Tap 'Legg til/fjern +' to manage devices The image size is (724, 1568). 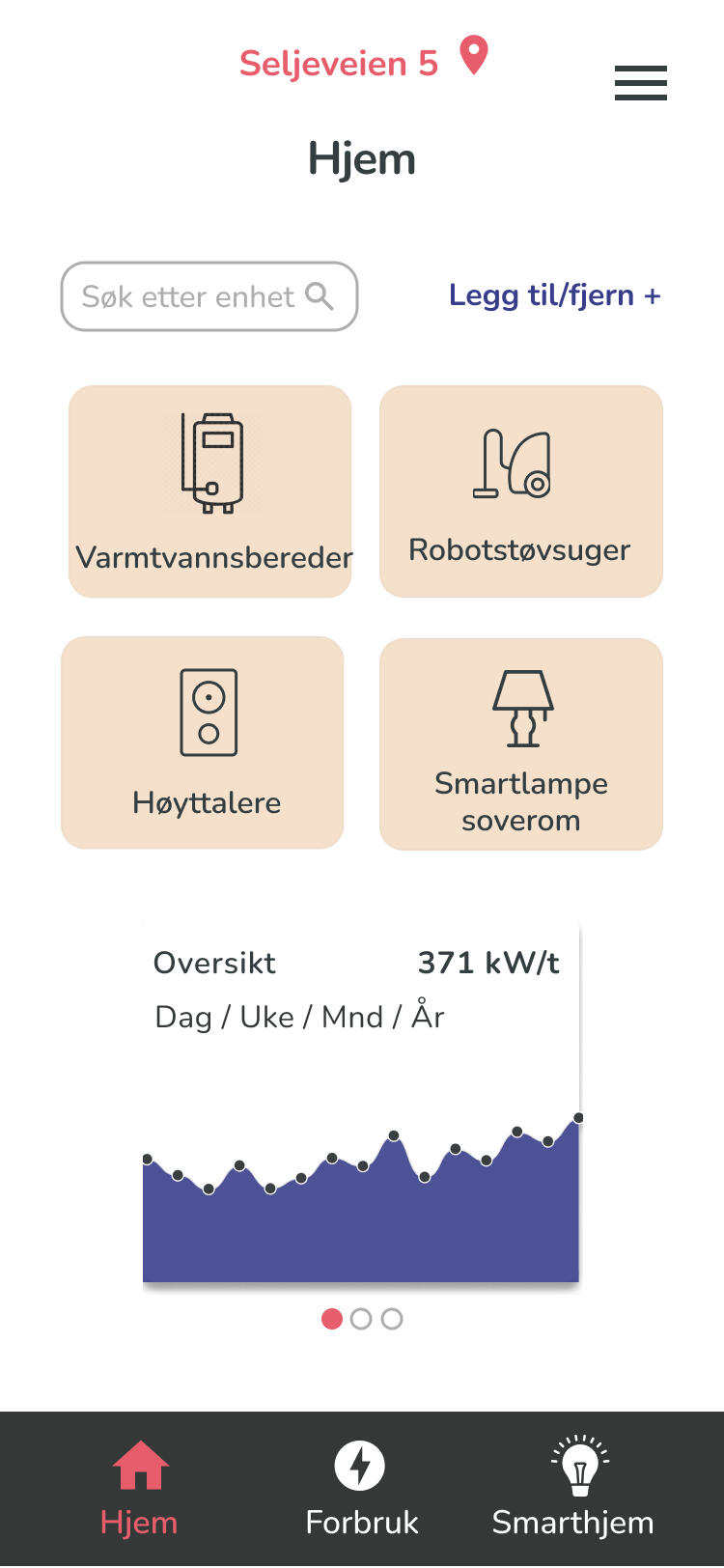[x=554, y=295]
